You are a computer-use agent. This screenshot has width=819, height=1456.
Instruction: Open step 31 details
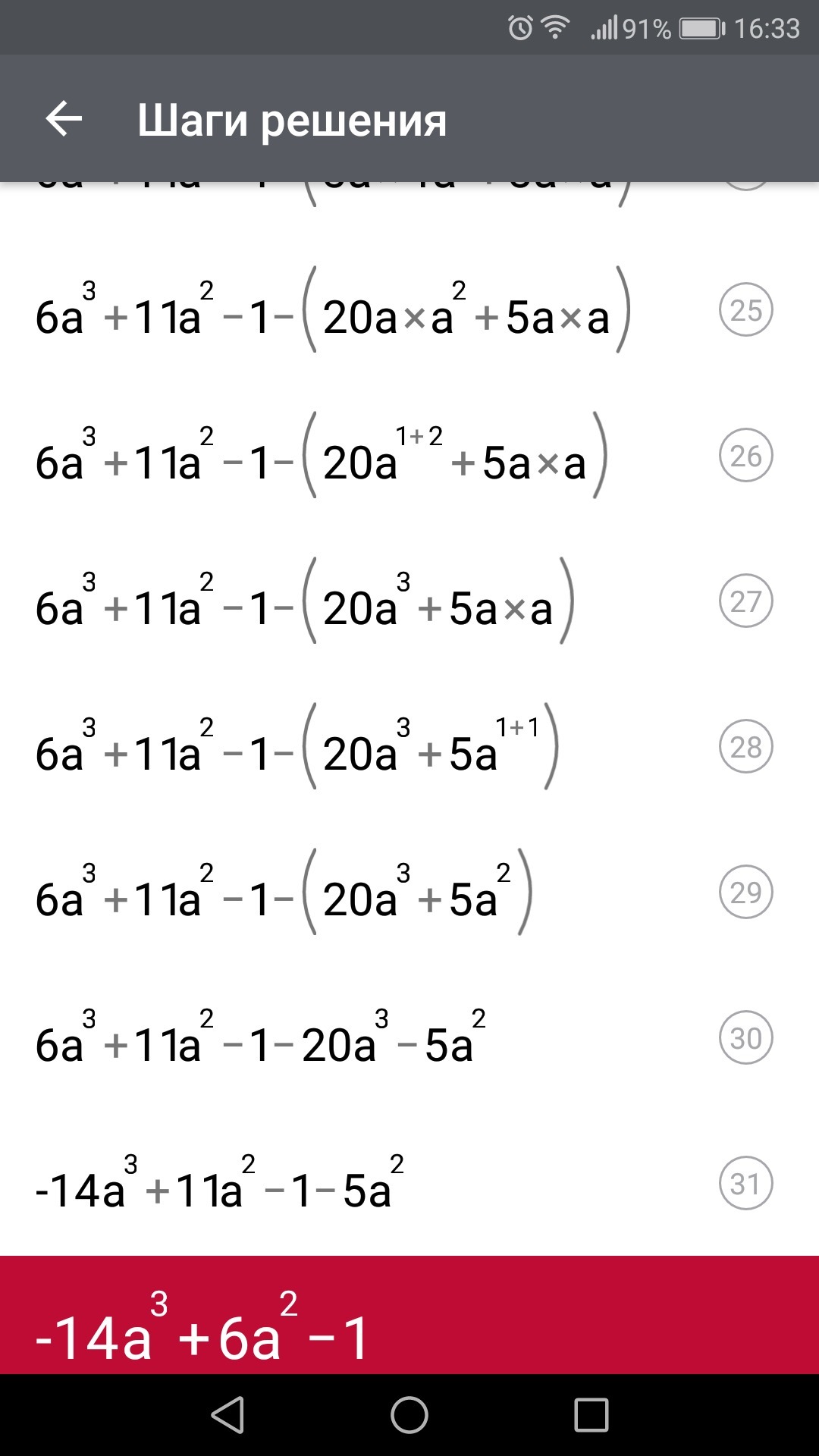coord(745,1184)
